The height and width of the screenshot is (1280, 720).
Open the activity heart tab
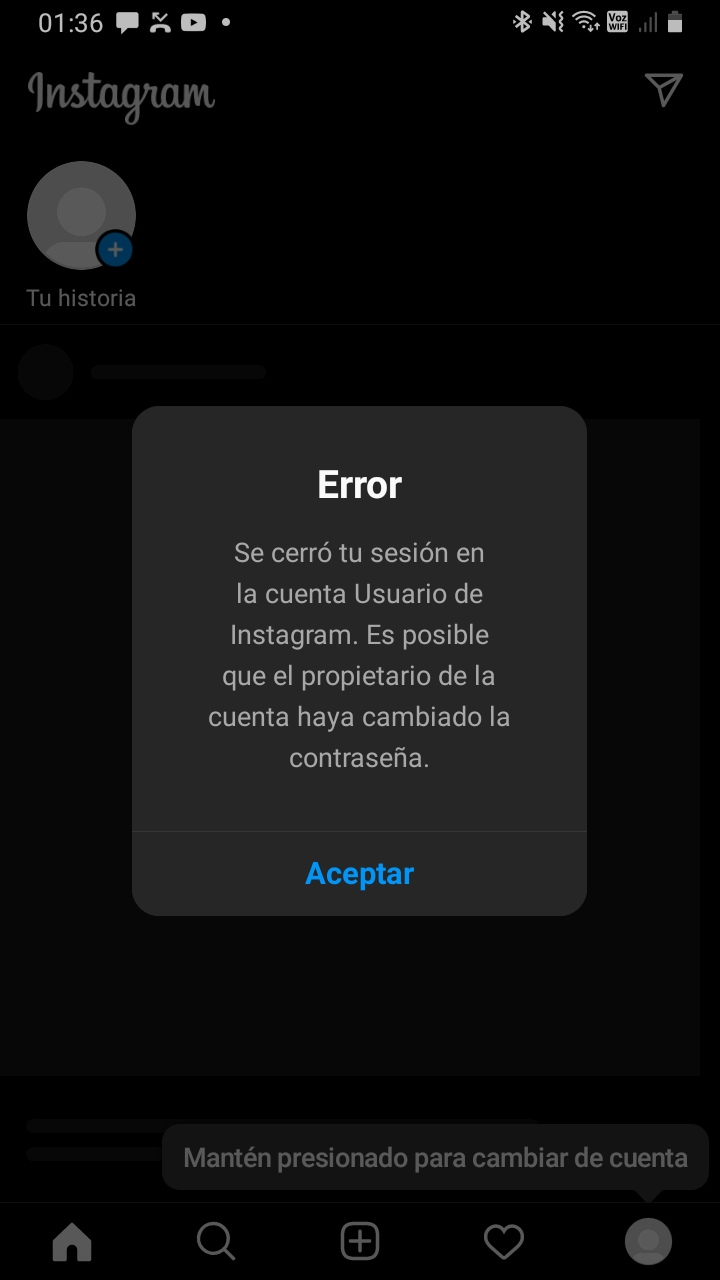(x=504, y=1242)
